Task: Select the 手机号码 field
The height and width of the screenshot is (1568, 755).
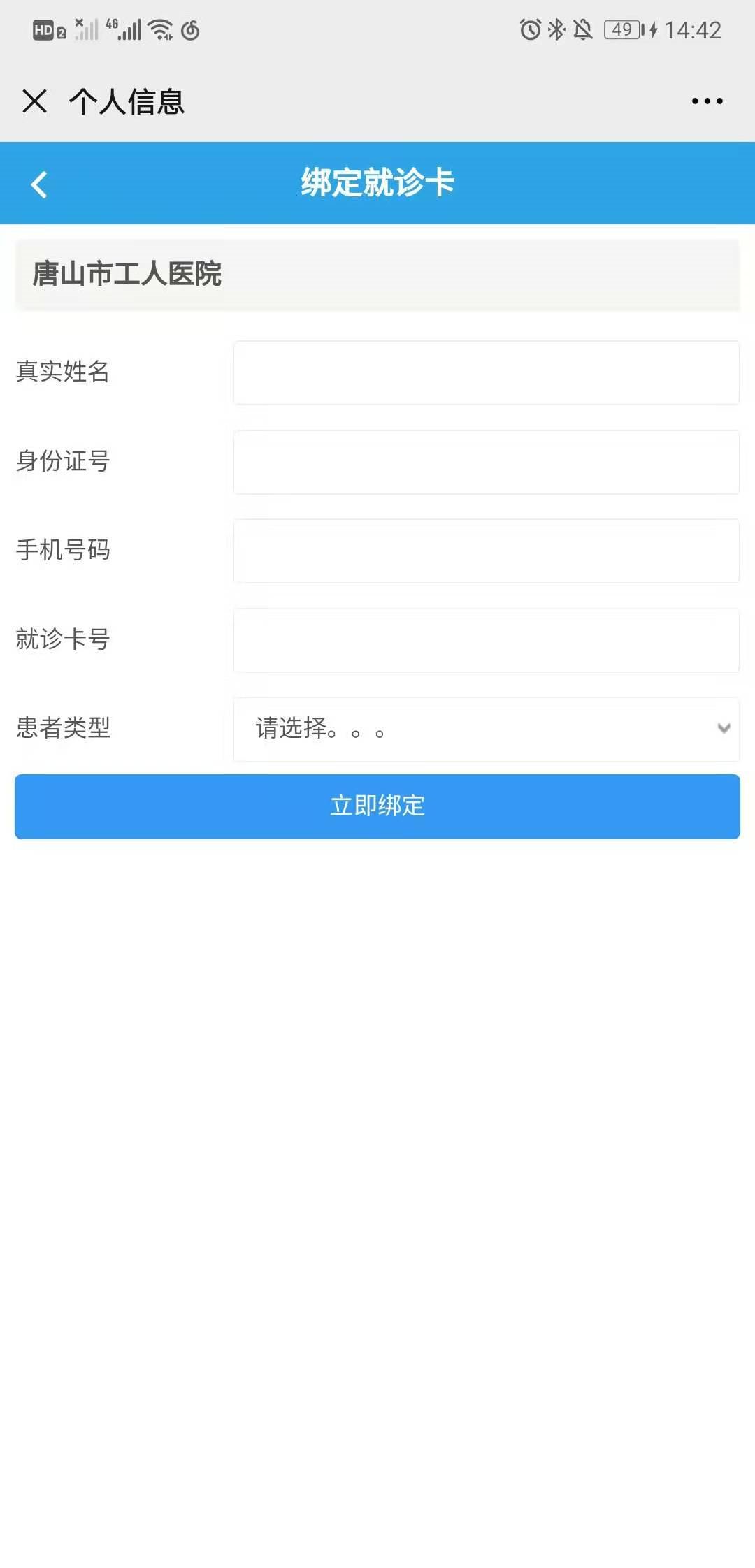Action: pyautogui.click(x=486, y=551)
